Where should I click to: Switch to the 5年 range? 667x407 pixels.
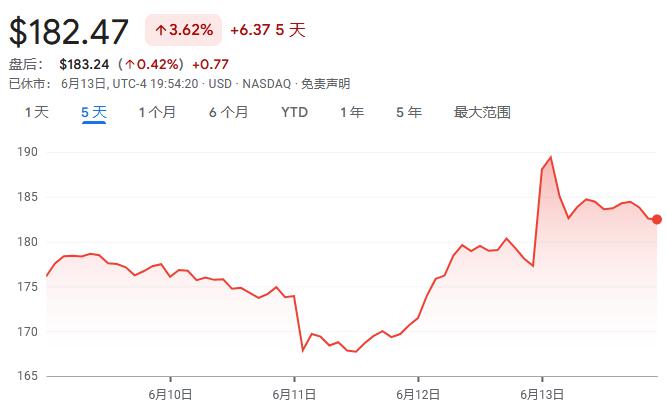[x=408, y=113]
